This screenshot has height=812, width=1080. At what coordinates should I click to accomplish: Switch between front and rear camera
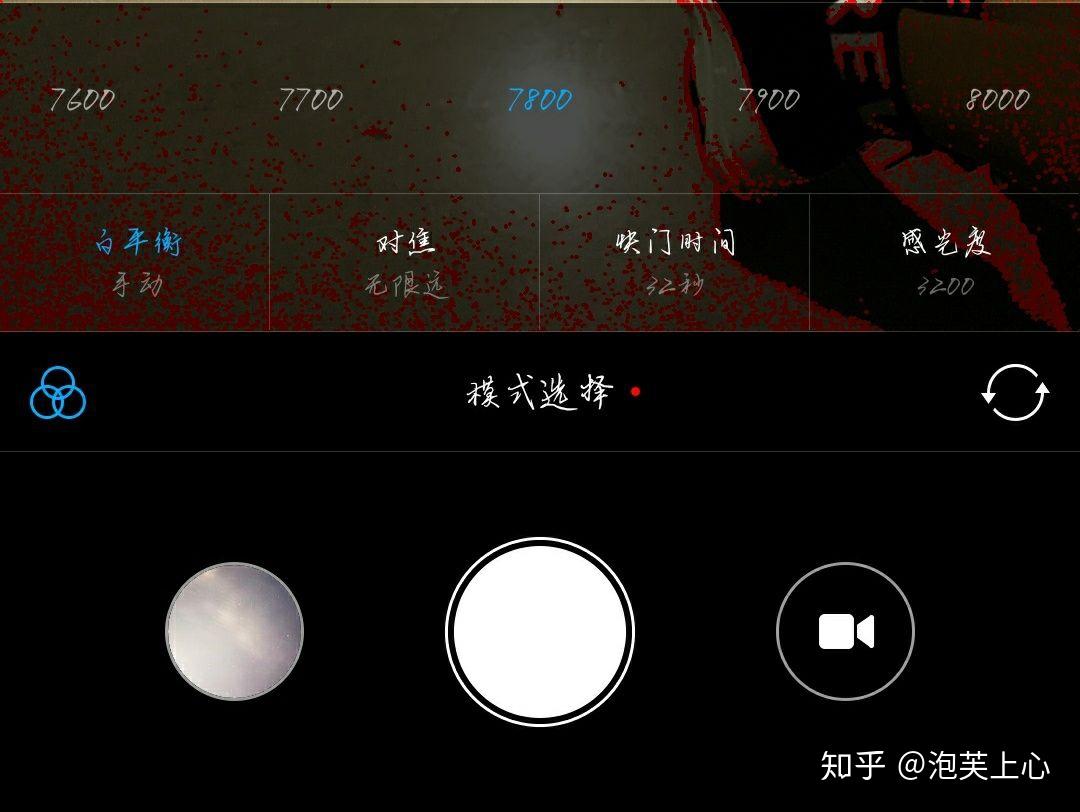[x=1014, y=393]
